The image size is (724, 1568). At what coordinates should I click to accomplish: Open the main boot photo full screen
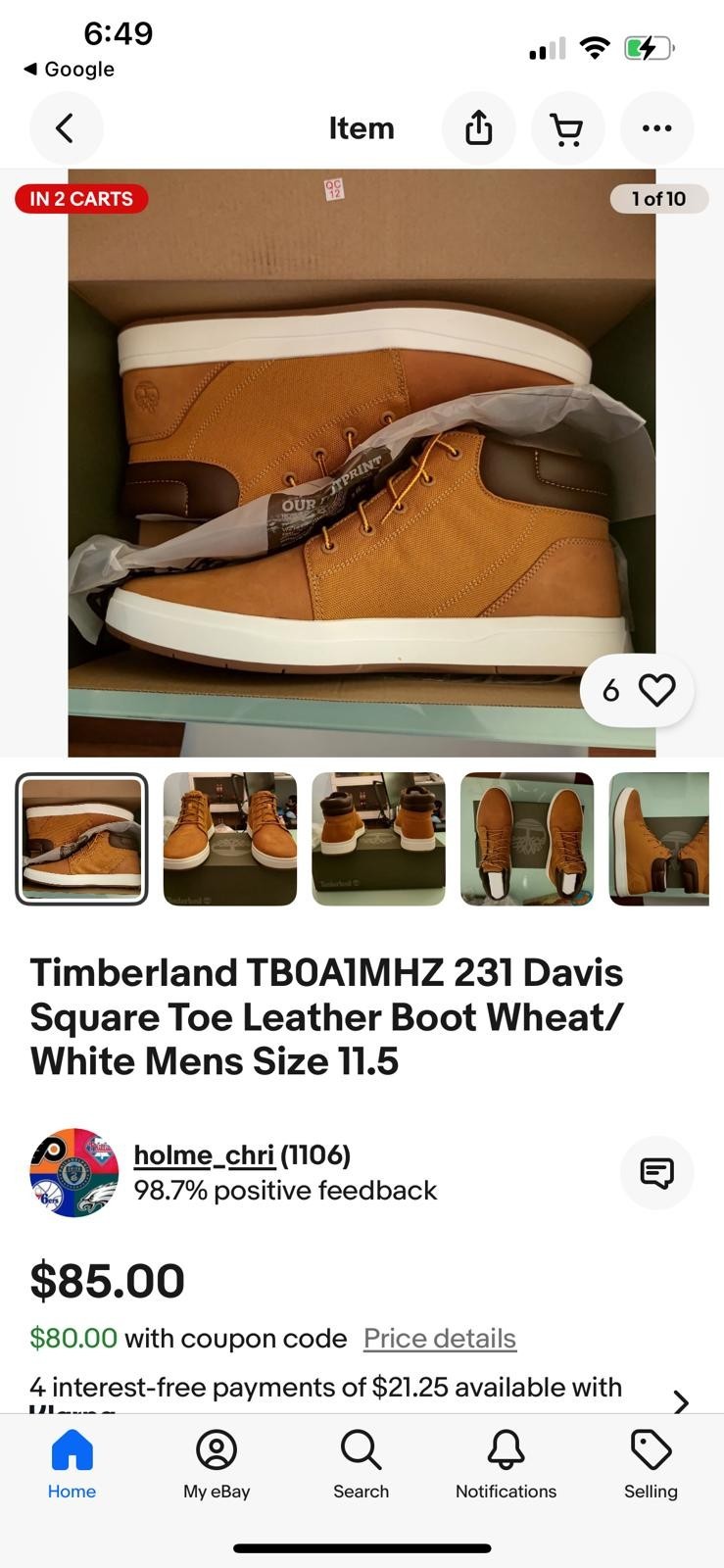pyautogui.click(x=362, y=463)
